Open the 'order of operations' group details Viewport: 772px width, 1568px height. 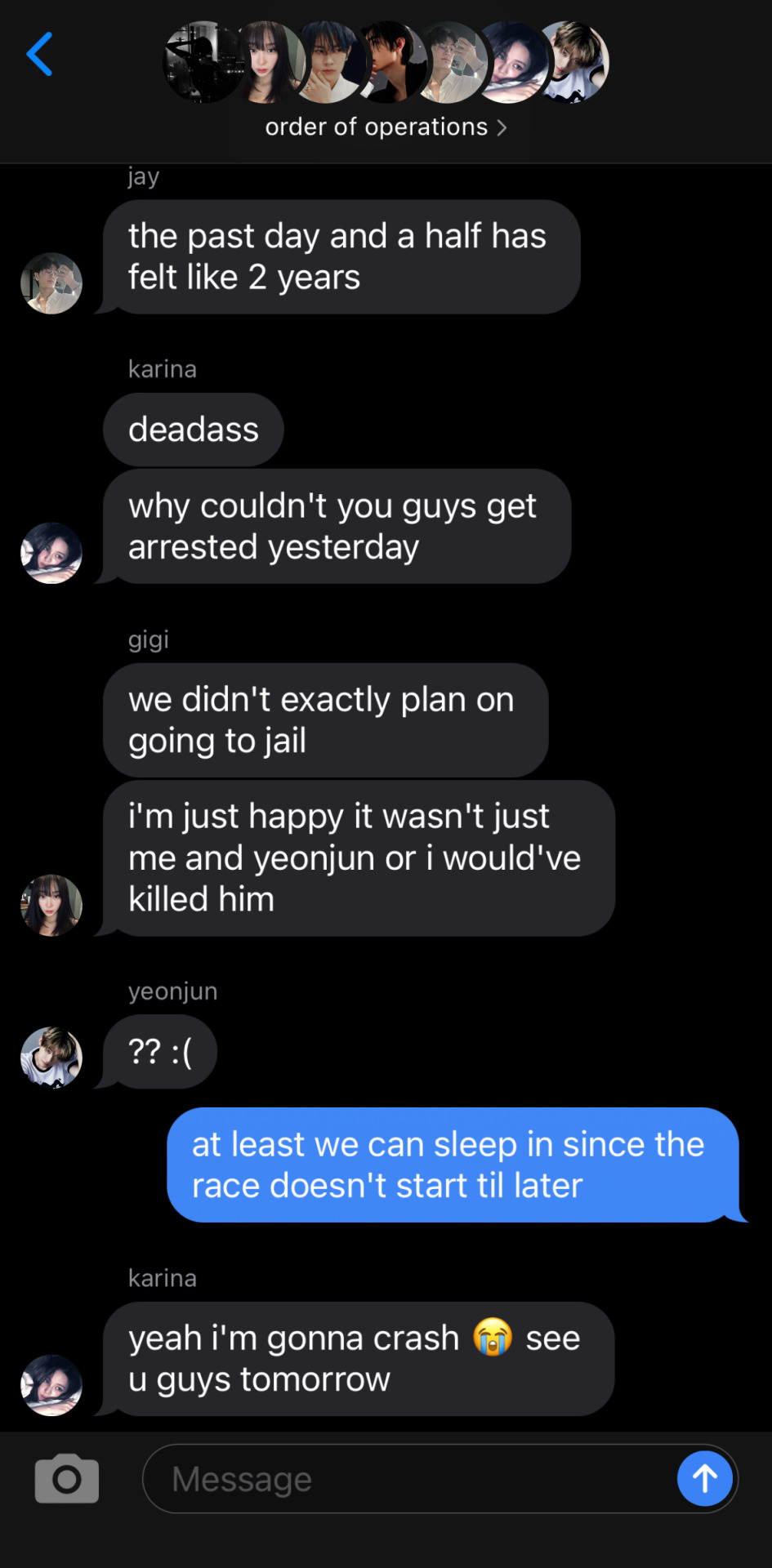pyautogui.click(x=386, y=127)
